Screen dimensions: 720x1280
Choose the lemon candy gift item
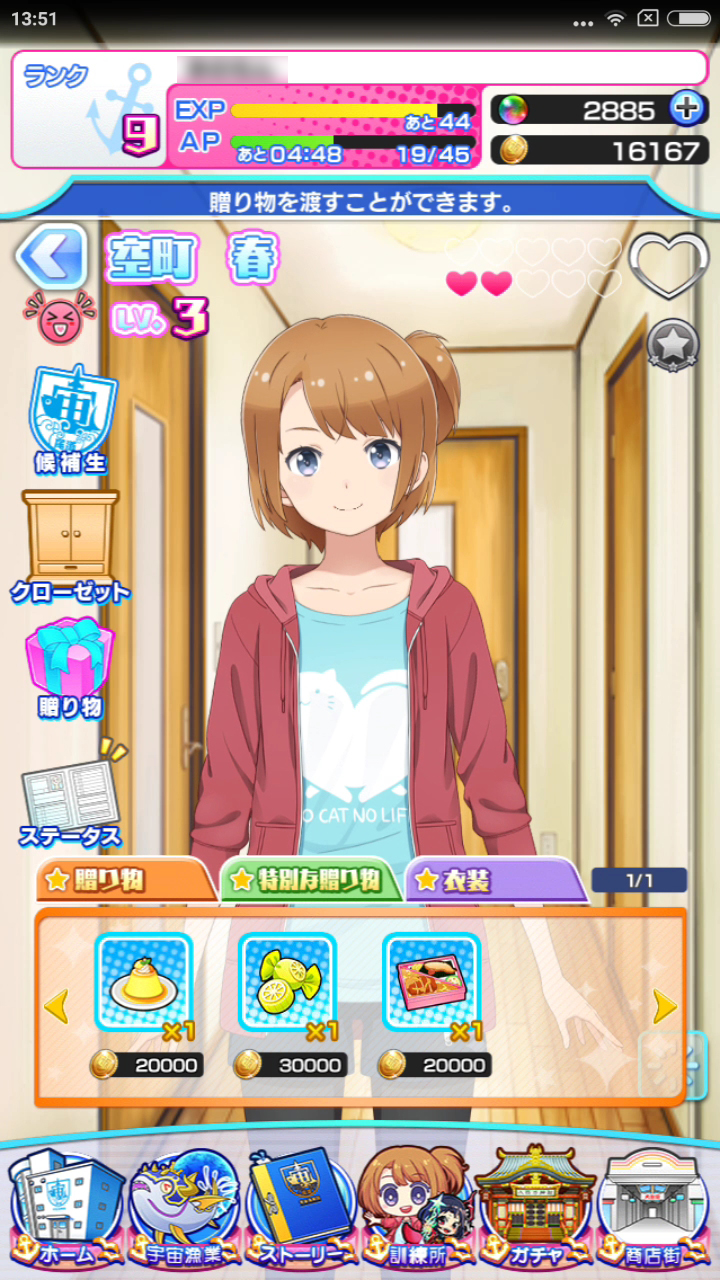pos(288,983)
